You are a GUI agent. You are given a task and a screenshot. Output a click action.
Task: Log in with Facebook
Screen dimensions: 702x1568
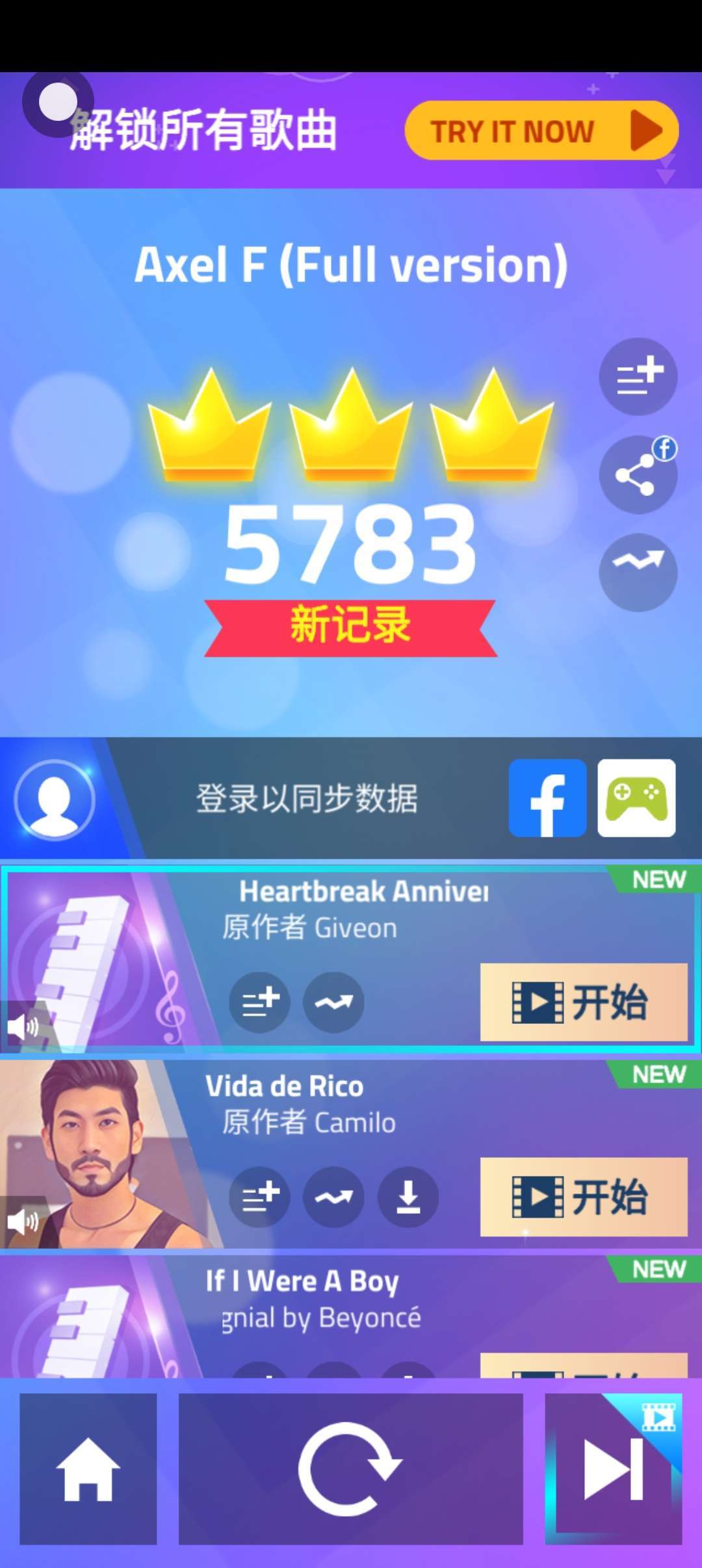click(x=547, y=798)
